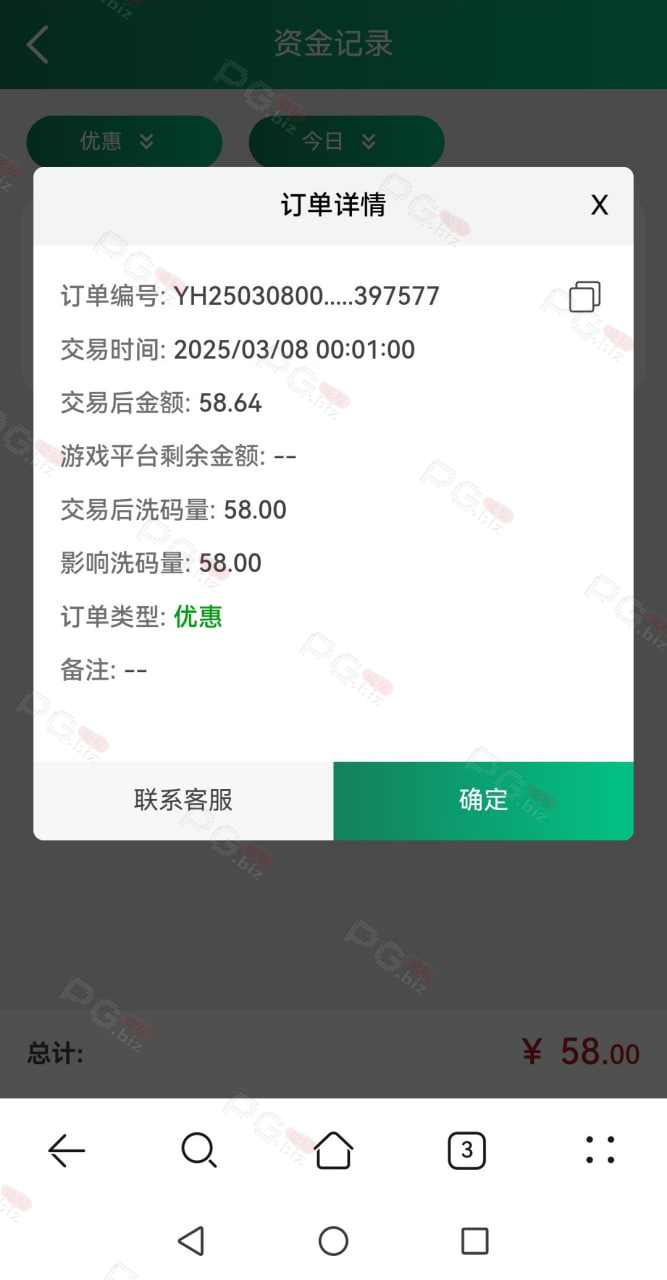Image resolution: width=667 pixels, height=1280 pixels.
Task: Confirm with the 确定 button
Action: [x=483, y=800]
